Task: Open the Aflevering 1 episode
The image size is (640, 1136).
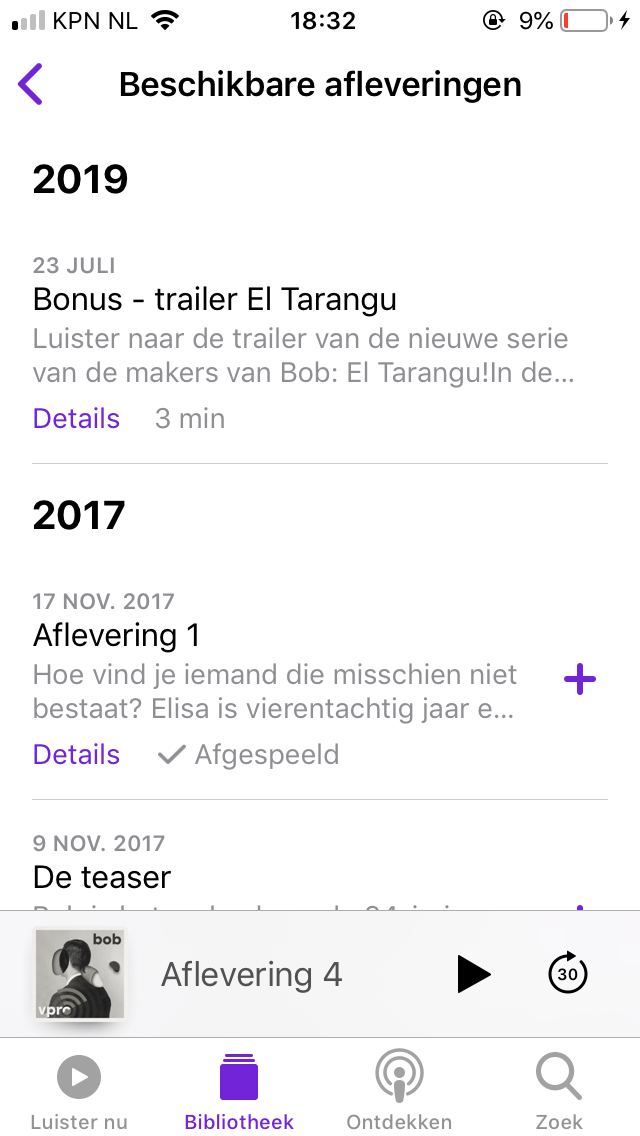Action: [116, 635]
